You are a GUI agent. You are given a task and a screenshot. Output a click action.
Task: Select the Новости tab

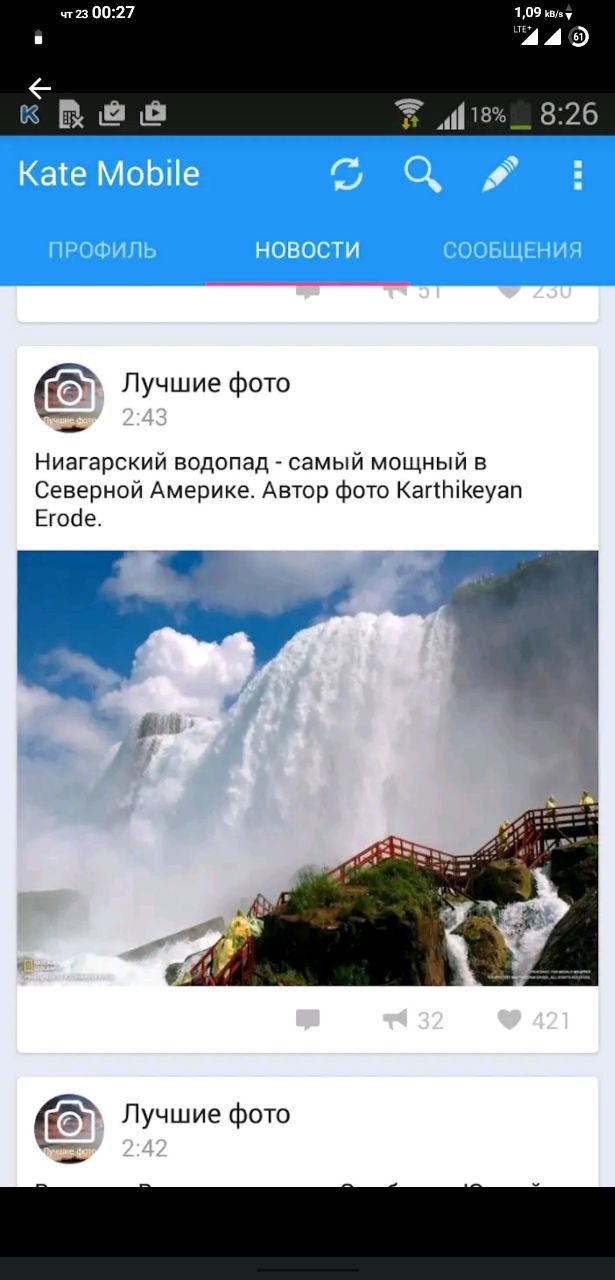(307, 250)
